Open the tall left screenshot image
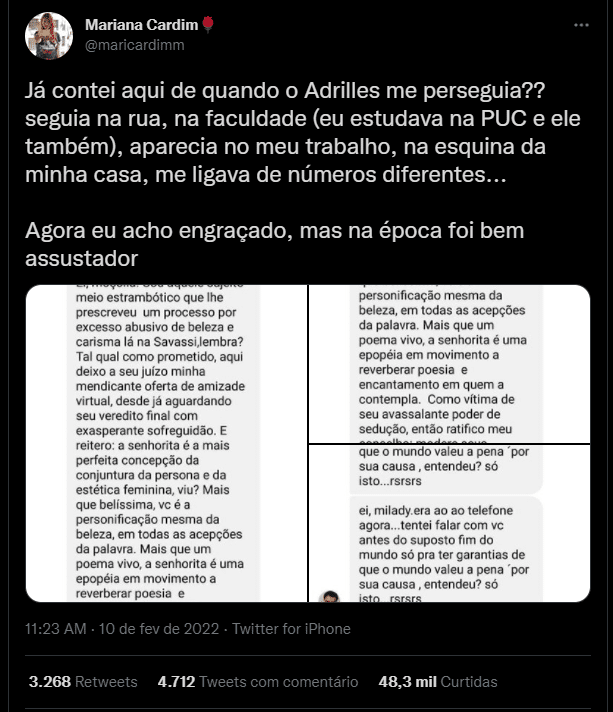Viewport: 613px width, 712px height. [166, 443]
